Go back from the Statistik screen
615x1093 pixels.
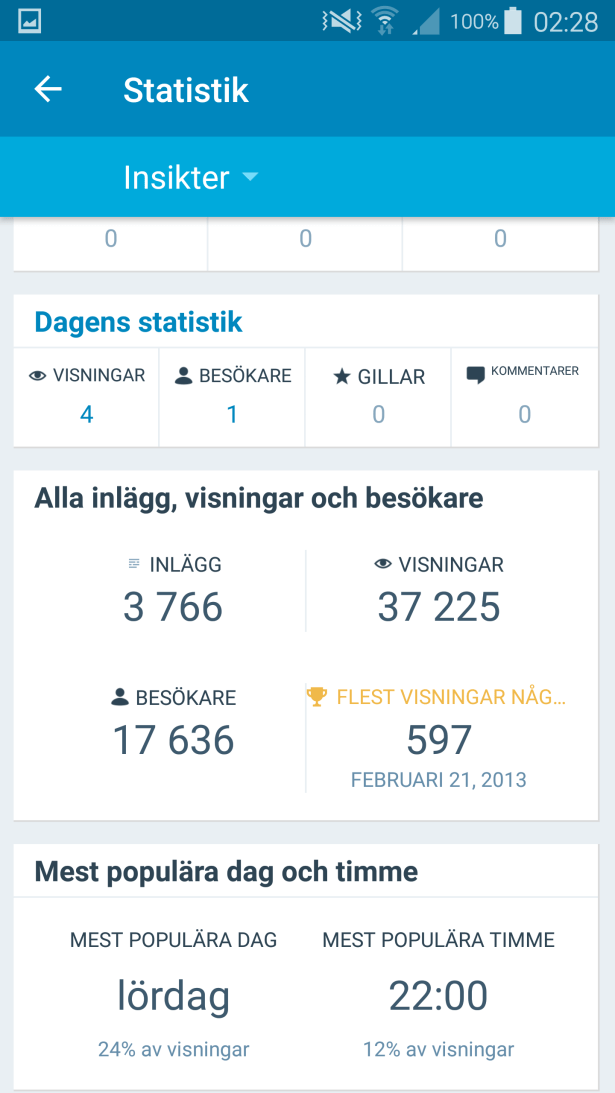point(48,90)
